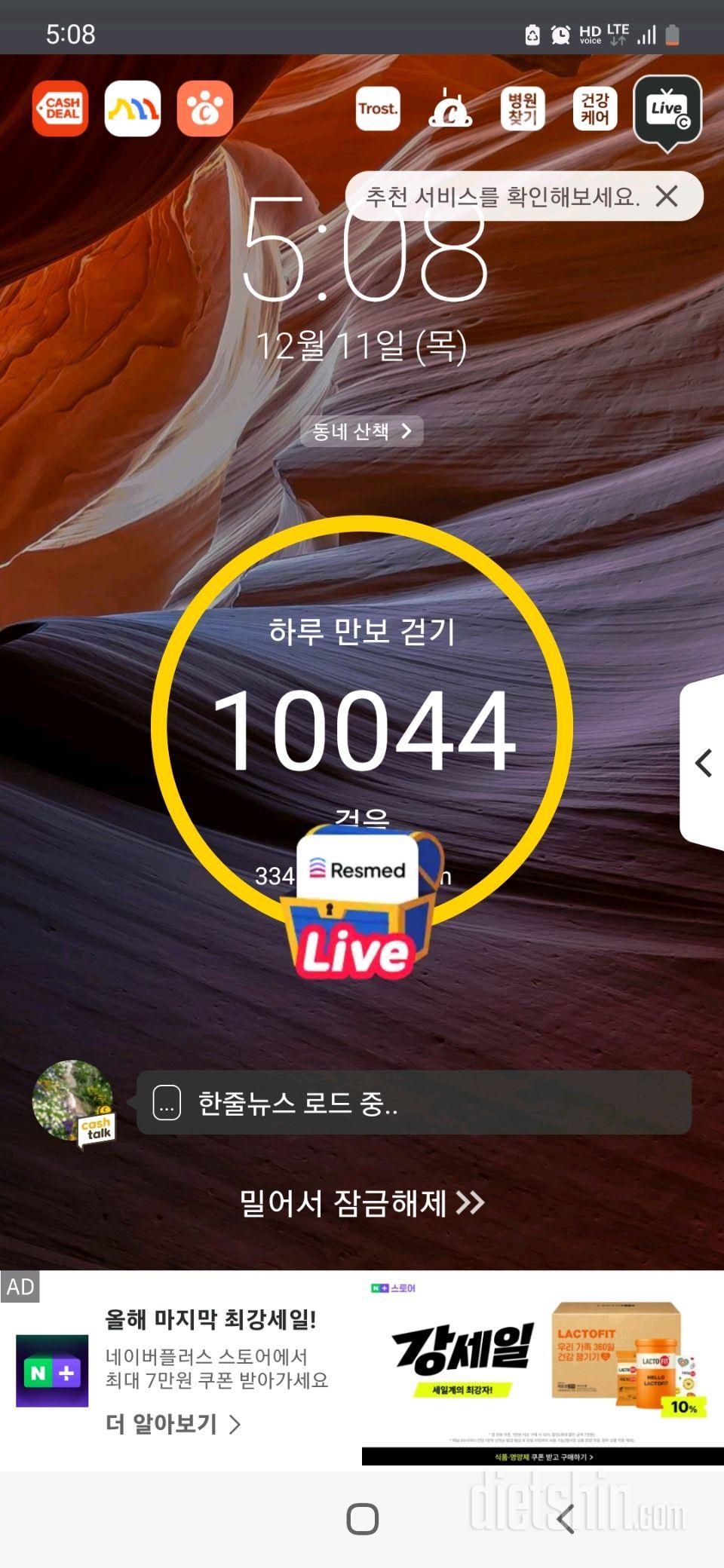Tap the system home button
The width and height of the screenshot is (724, 1568).
click(362, 1519)
